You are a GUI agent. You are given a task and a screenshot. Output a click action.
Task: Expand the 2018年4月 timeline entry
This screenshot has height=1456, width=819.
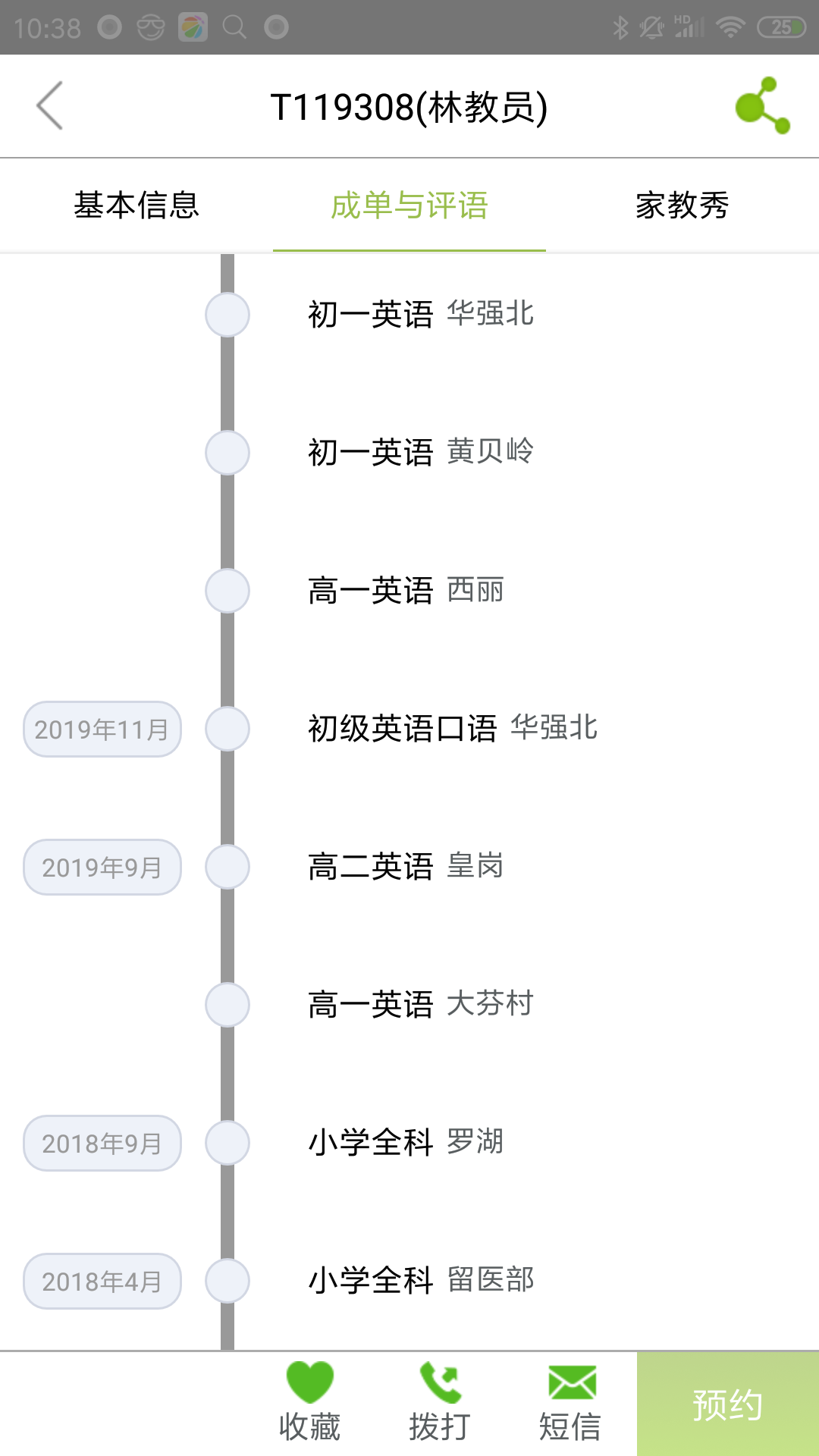pyautogui.click(x=102, y=1280)
